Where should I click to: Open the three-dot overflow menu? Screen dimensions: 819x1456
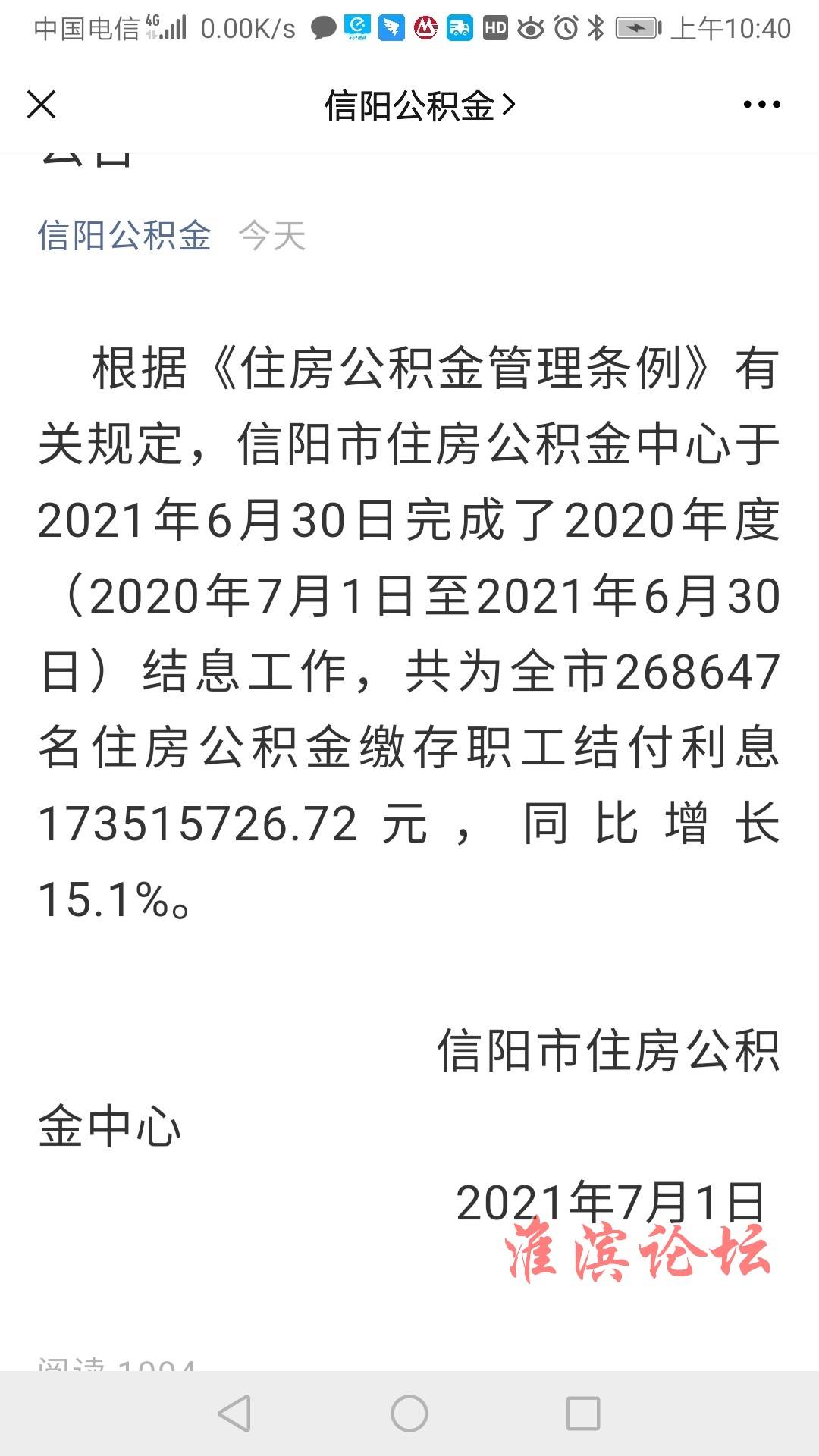click(761, 105)
